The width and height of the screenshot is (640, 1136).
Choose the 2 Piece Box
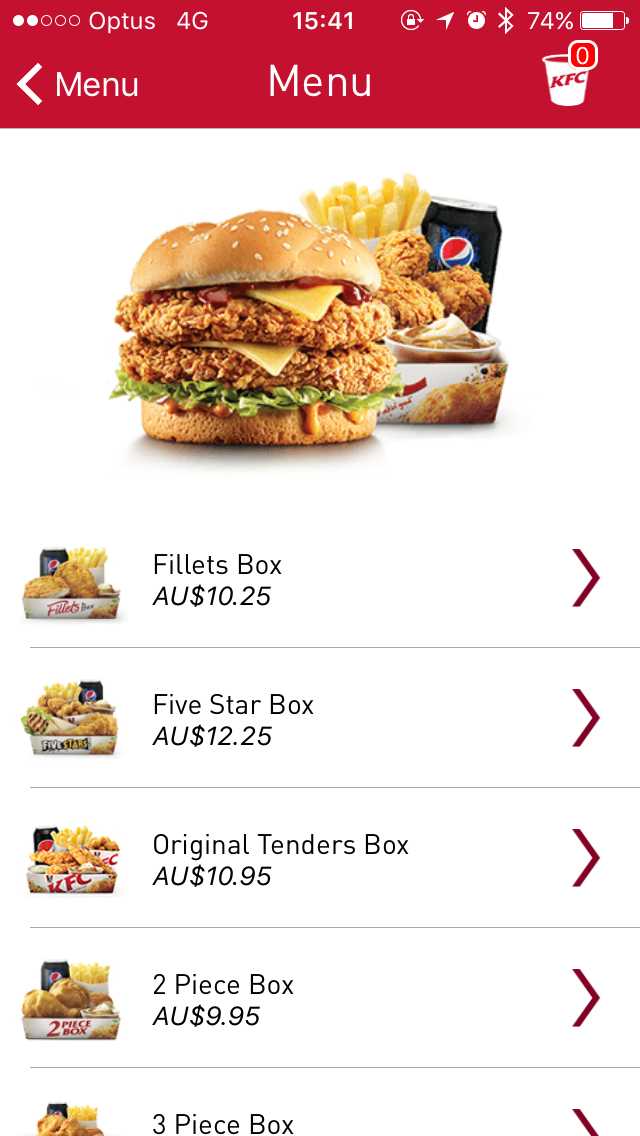(x=320, y=999)
